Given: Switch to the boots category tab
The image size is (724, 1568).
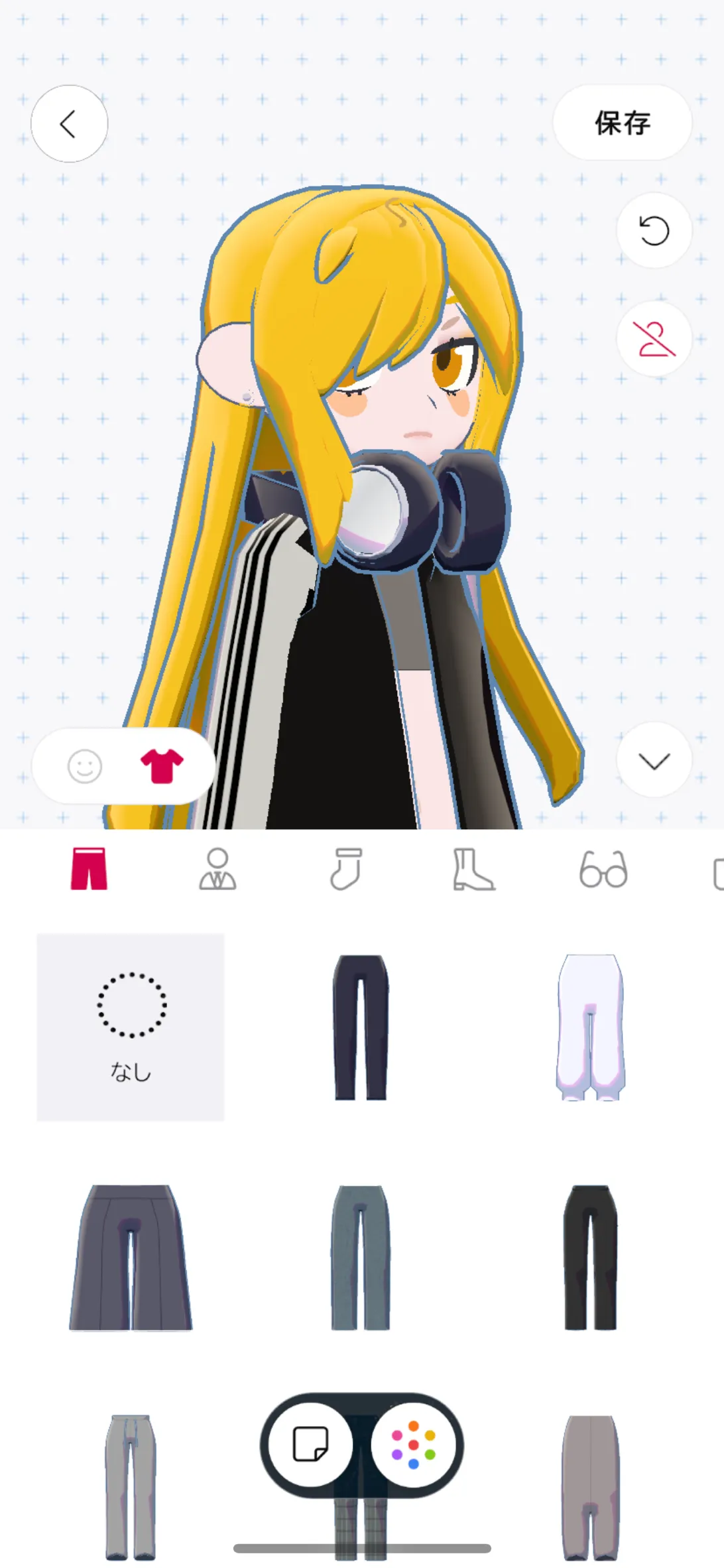Looking at the screenshot, I should [x=473, y=869].
